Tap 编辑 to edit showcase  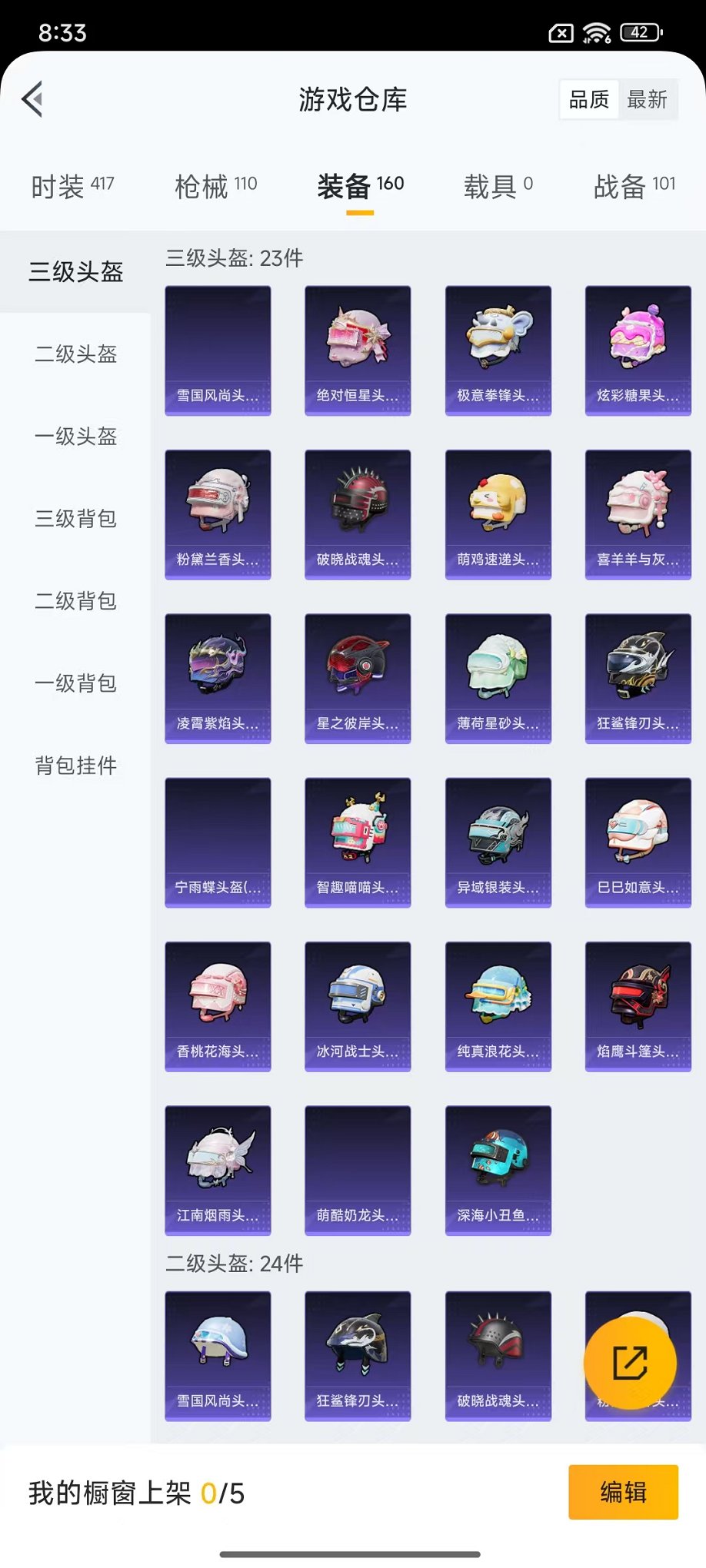click(623, 1492)
